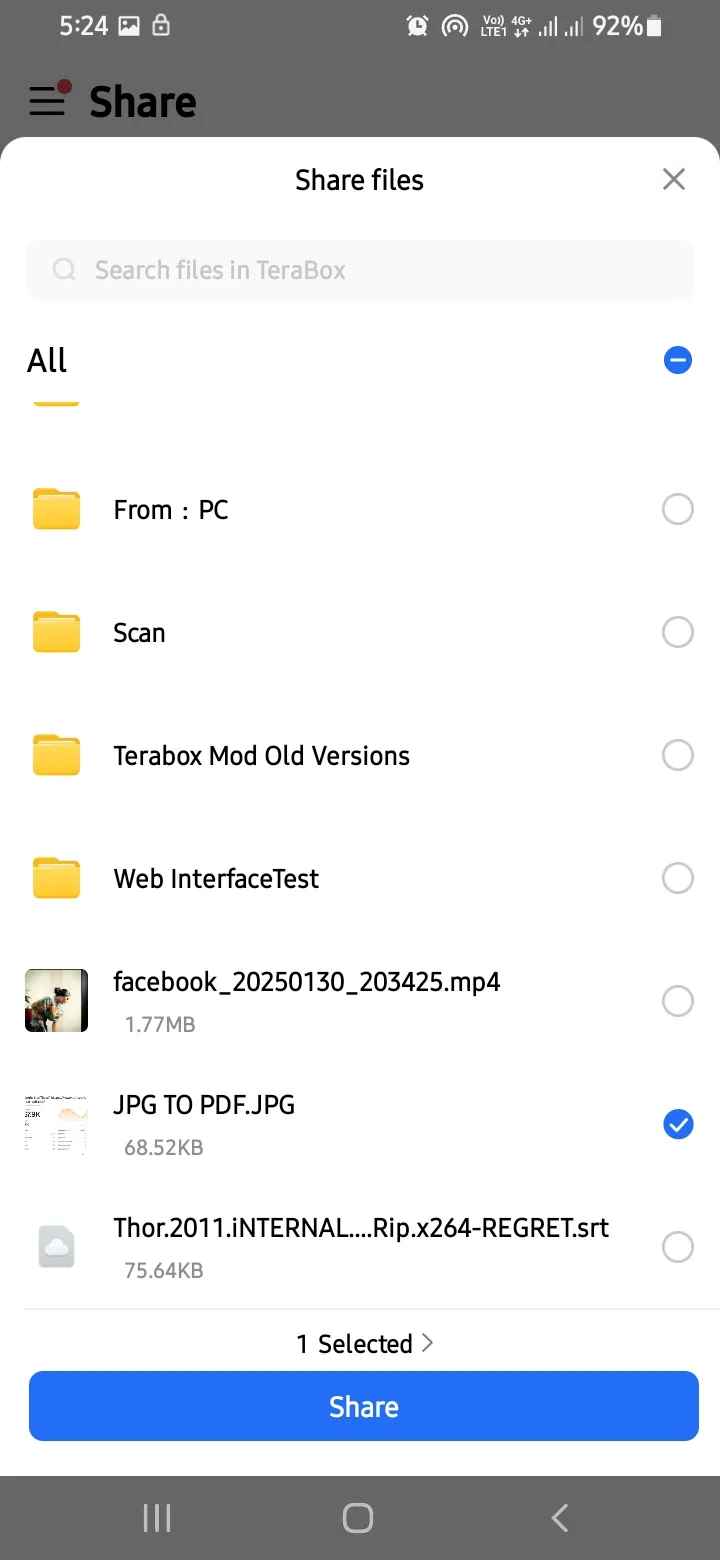Image resolution: width=720 pixels, height=1560 pixels.
Task: Toggle the All selection checkbox
Action: coord(678,360)
